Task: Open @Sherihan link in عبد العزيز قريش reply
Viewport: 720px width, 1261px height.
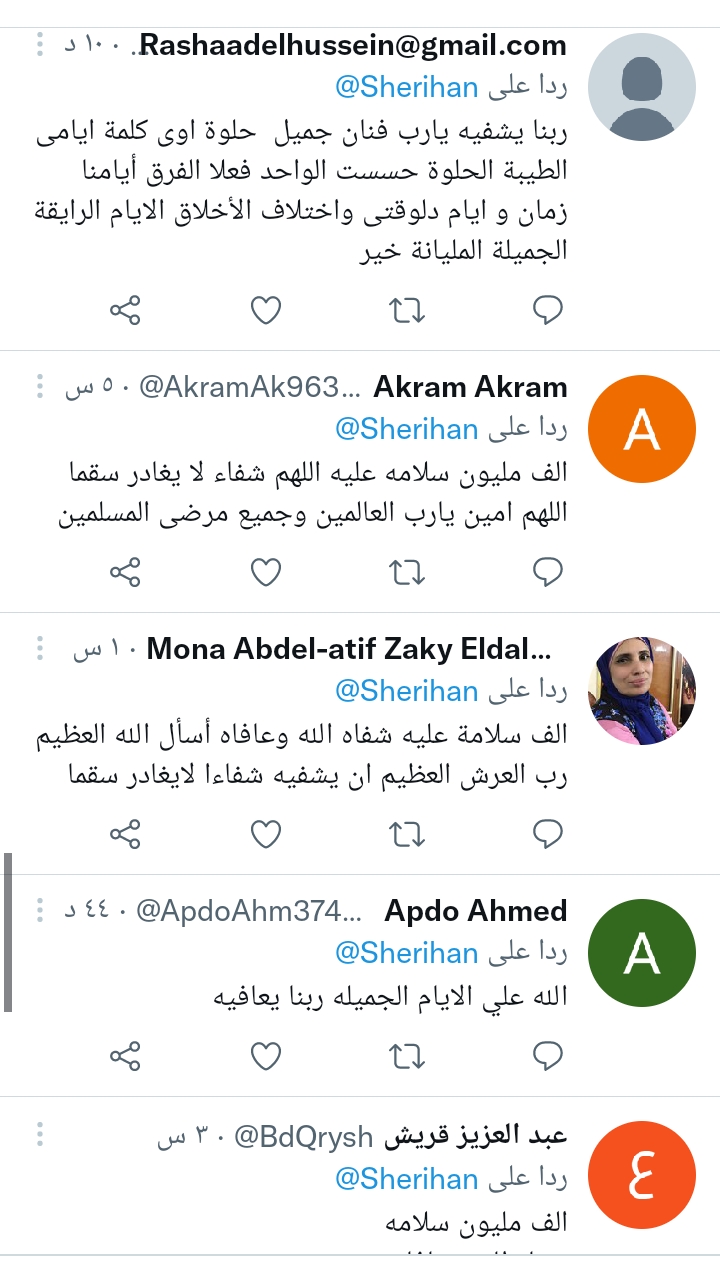Action: [x=406, y=1179]
